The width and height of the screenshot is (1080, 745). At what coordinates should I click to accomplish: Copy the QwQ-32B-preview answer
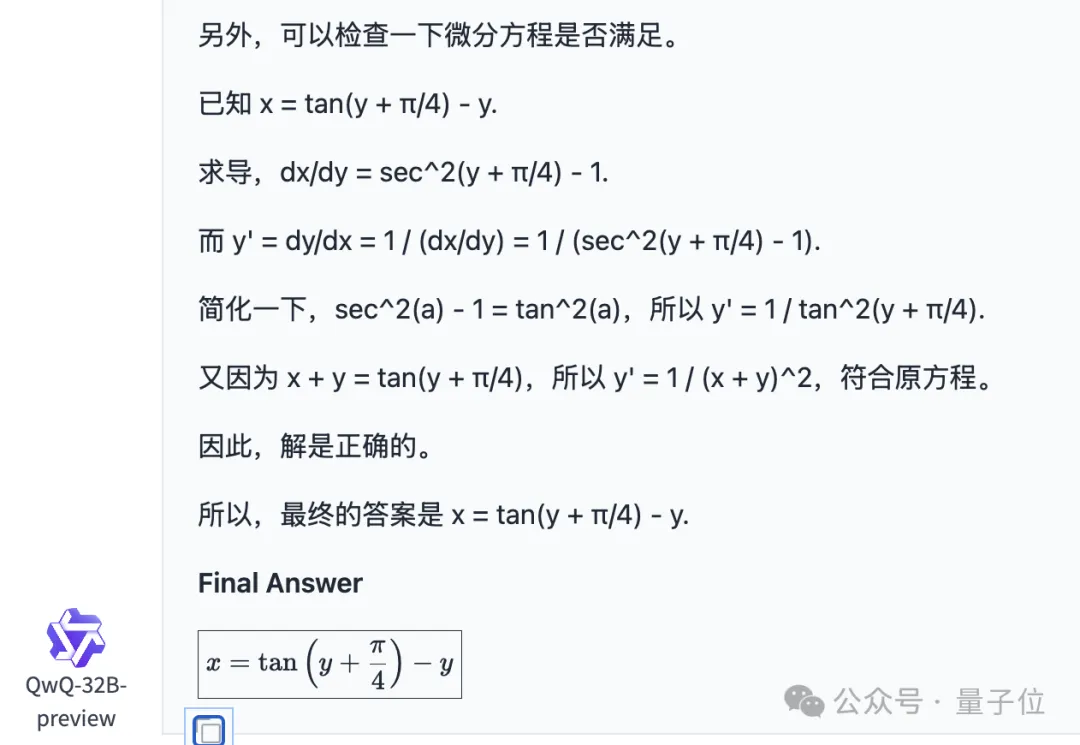tap(209, 730)
